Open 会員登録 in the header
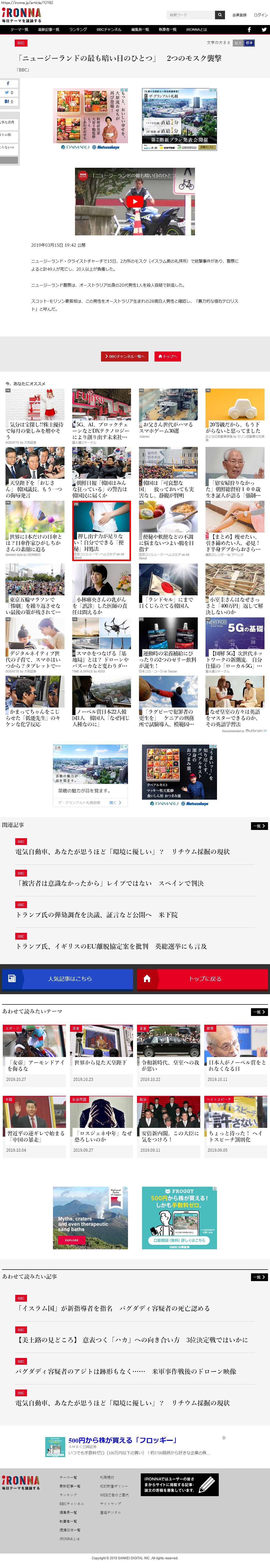270x1568 pixels. click(239, 15)
